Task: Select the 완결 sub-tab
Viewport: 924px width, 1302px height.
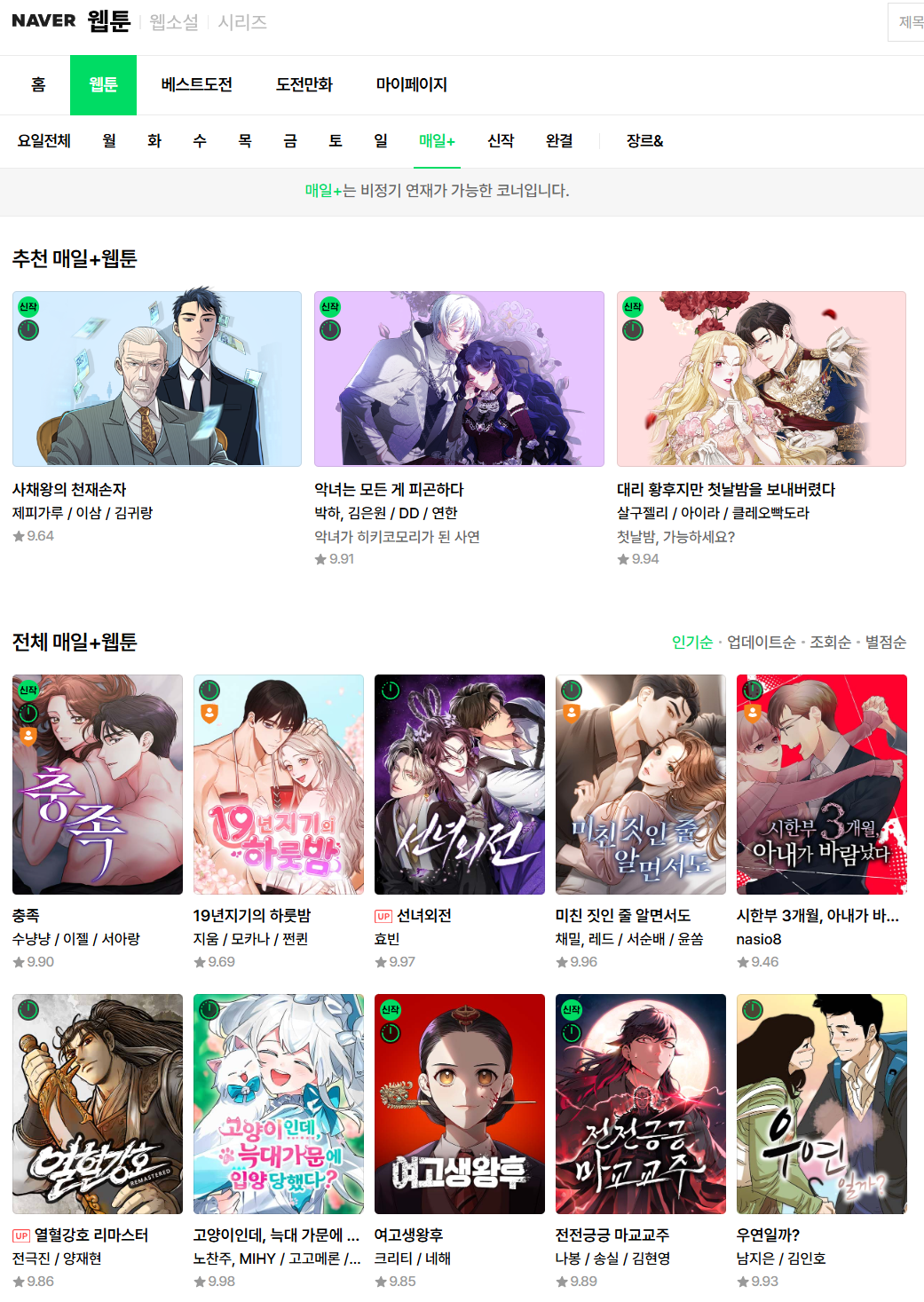Action: tap(559, 141)
